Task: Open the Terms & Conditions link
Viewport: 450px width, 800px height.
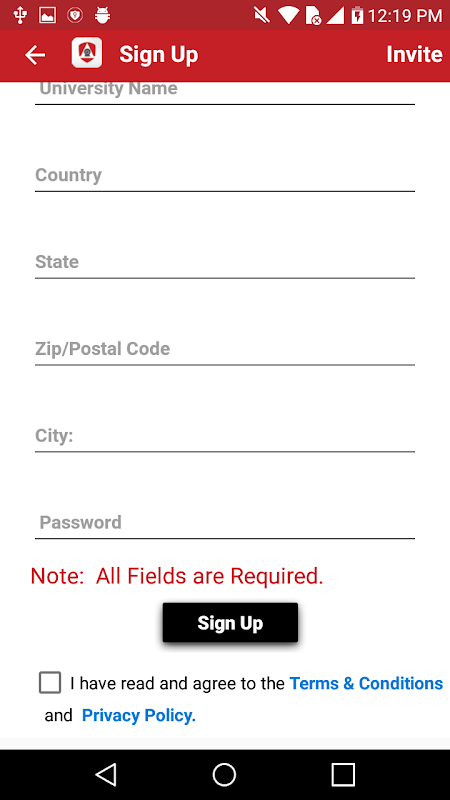Action: click(366, 683)
